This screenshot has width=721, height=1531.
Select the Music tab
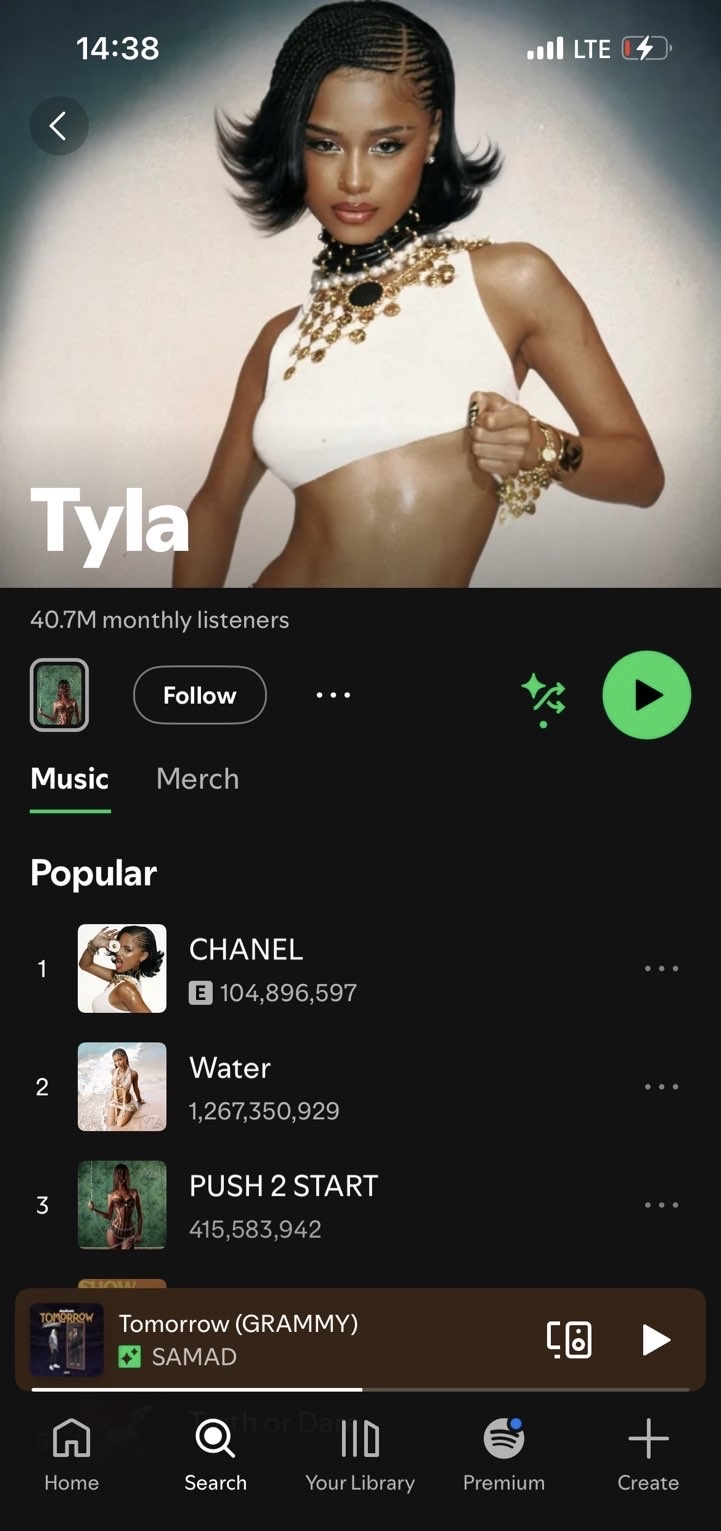pos(70,779)
